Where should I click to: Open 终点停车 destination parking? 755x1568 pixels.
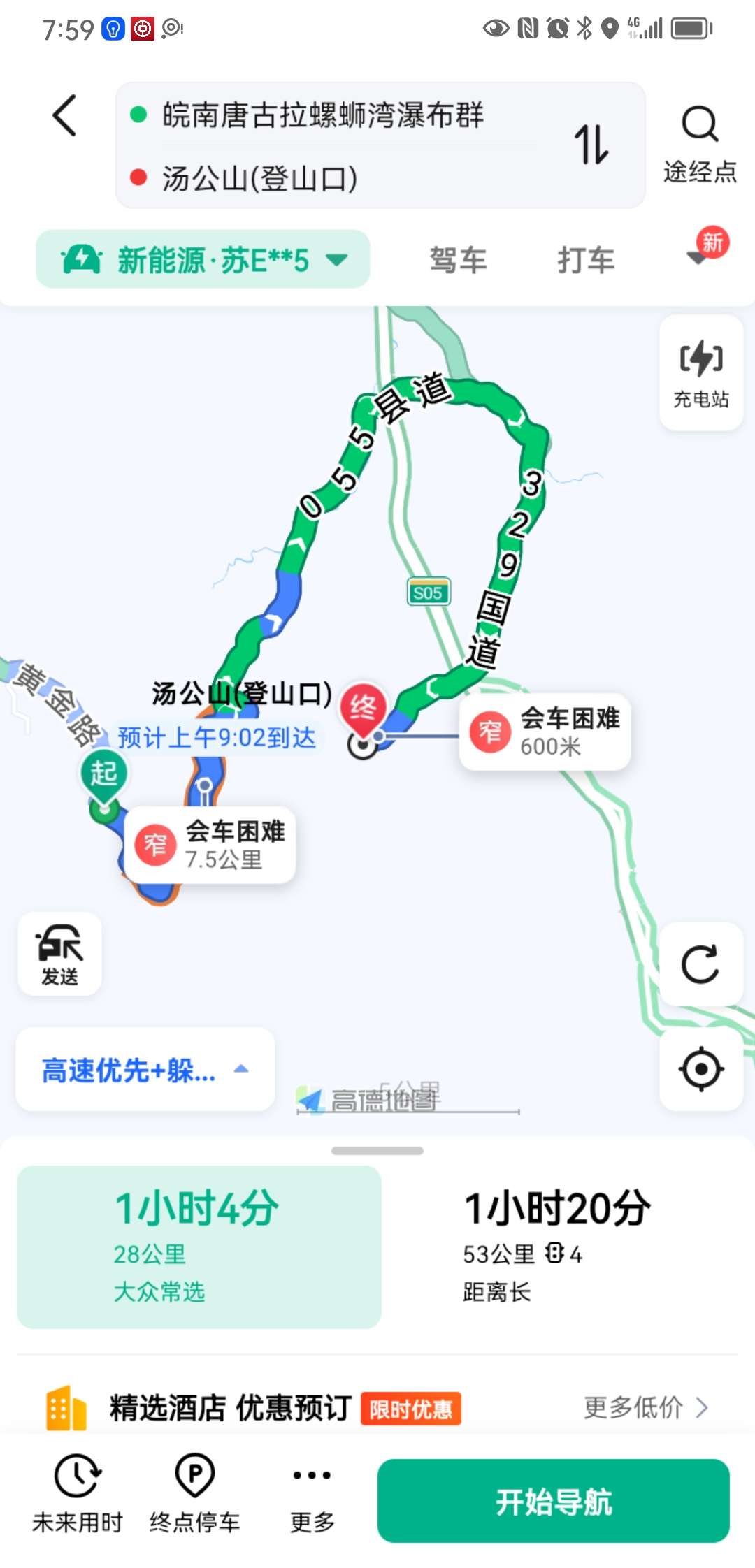click(x=194, y=1493)
